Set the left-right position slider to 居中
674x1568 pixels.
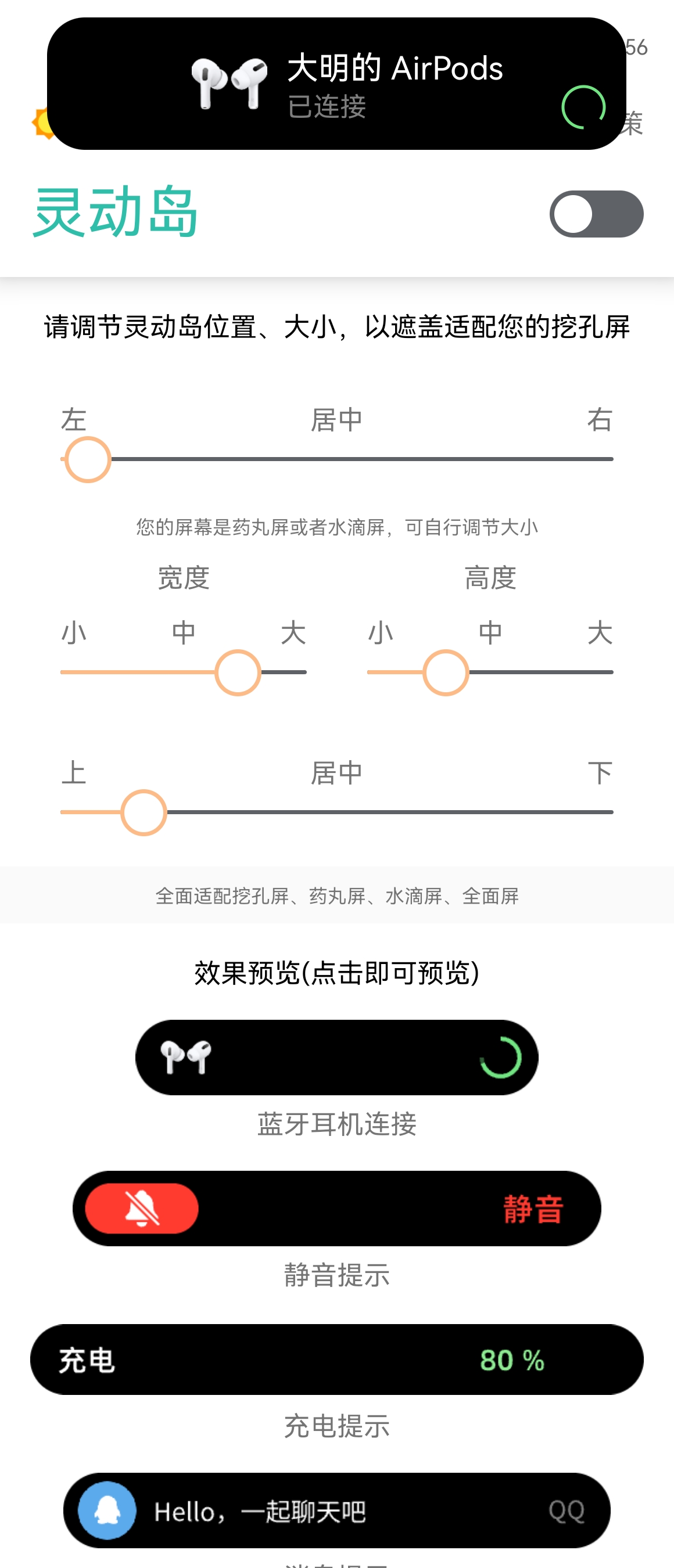tap(336, 459)
